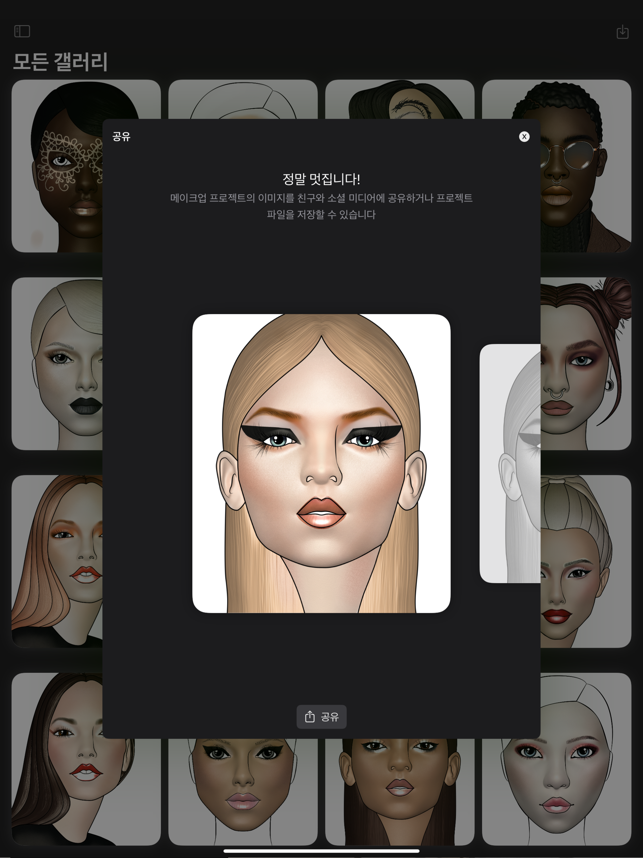Close the 공유 share dialog
The width and height of the screenshot is (643, 858).
pos(524,137)
